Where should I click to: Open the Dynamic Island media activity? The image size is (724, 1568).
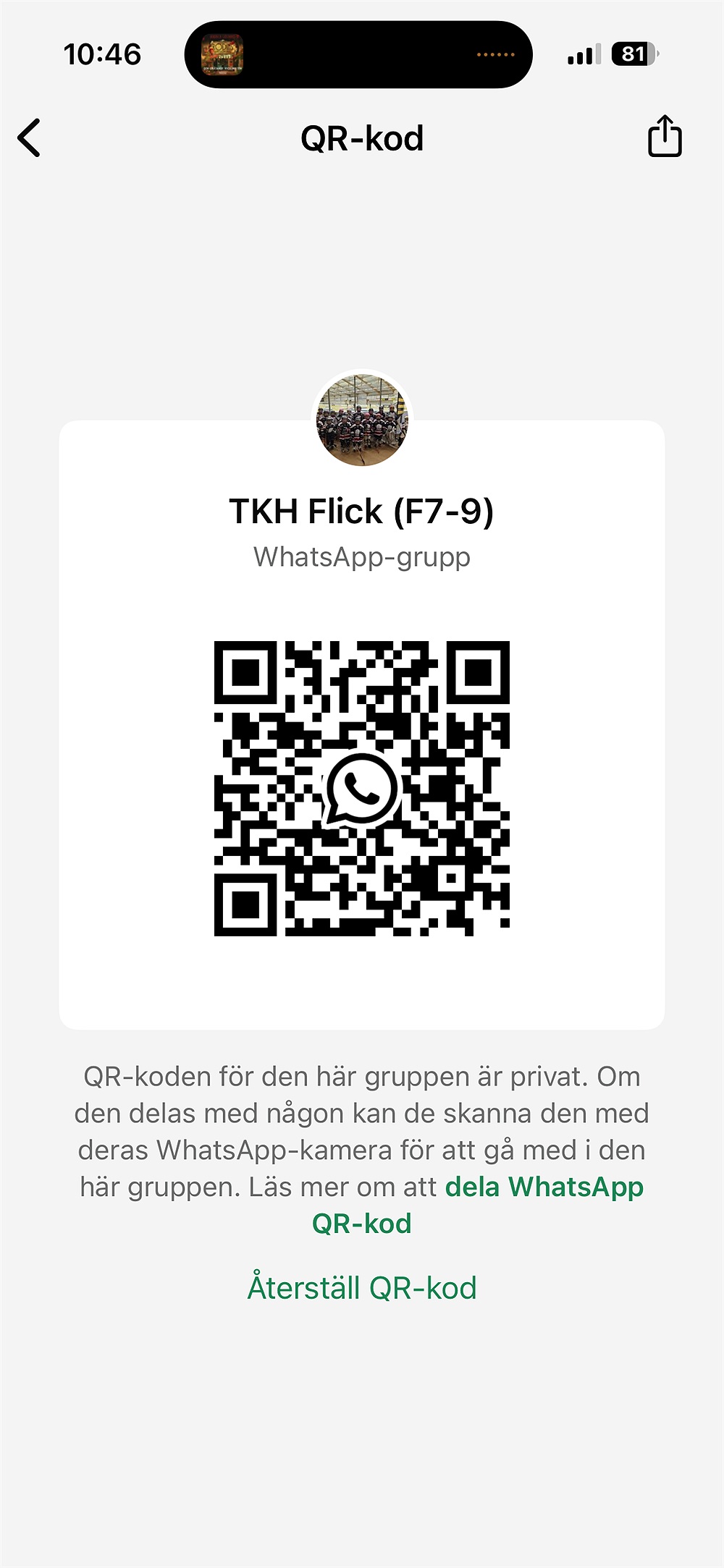(x=358, y=55)
